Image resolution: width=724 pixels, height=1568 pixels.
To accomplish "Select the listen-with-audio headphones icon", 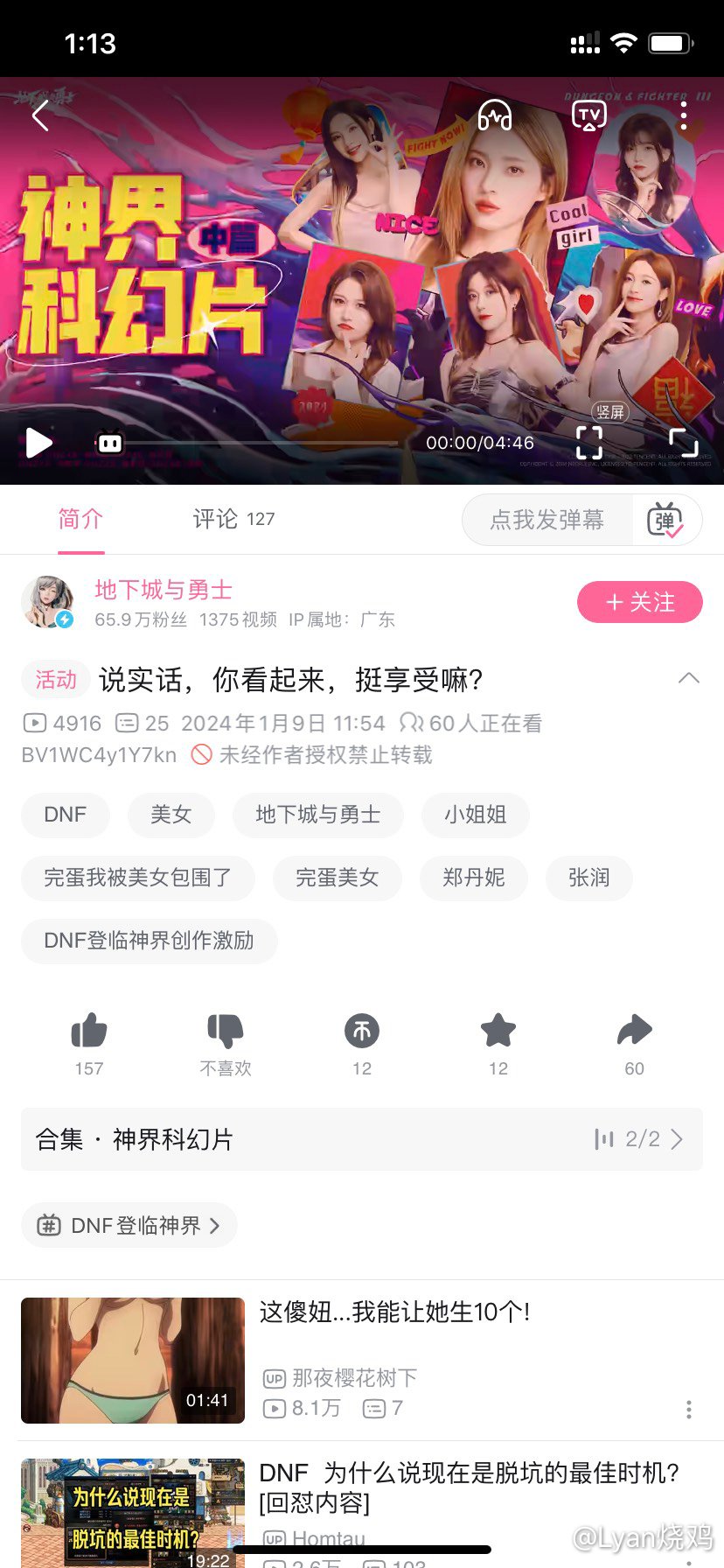I will [495, 115].
